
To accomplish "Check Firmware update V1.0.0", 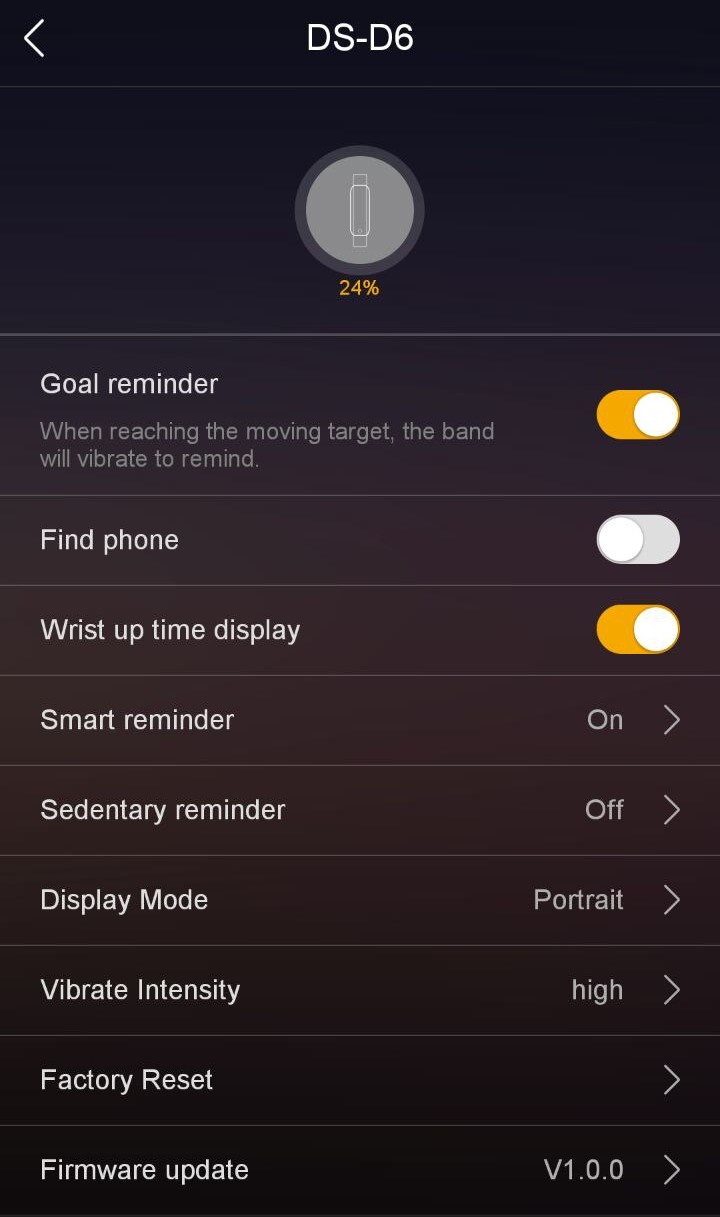I will tap(360, 1170).
